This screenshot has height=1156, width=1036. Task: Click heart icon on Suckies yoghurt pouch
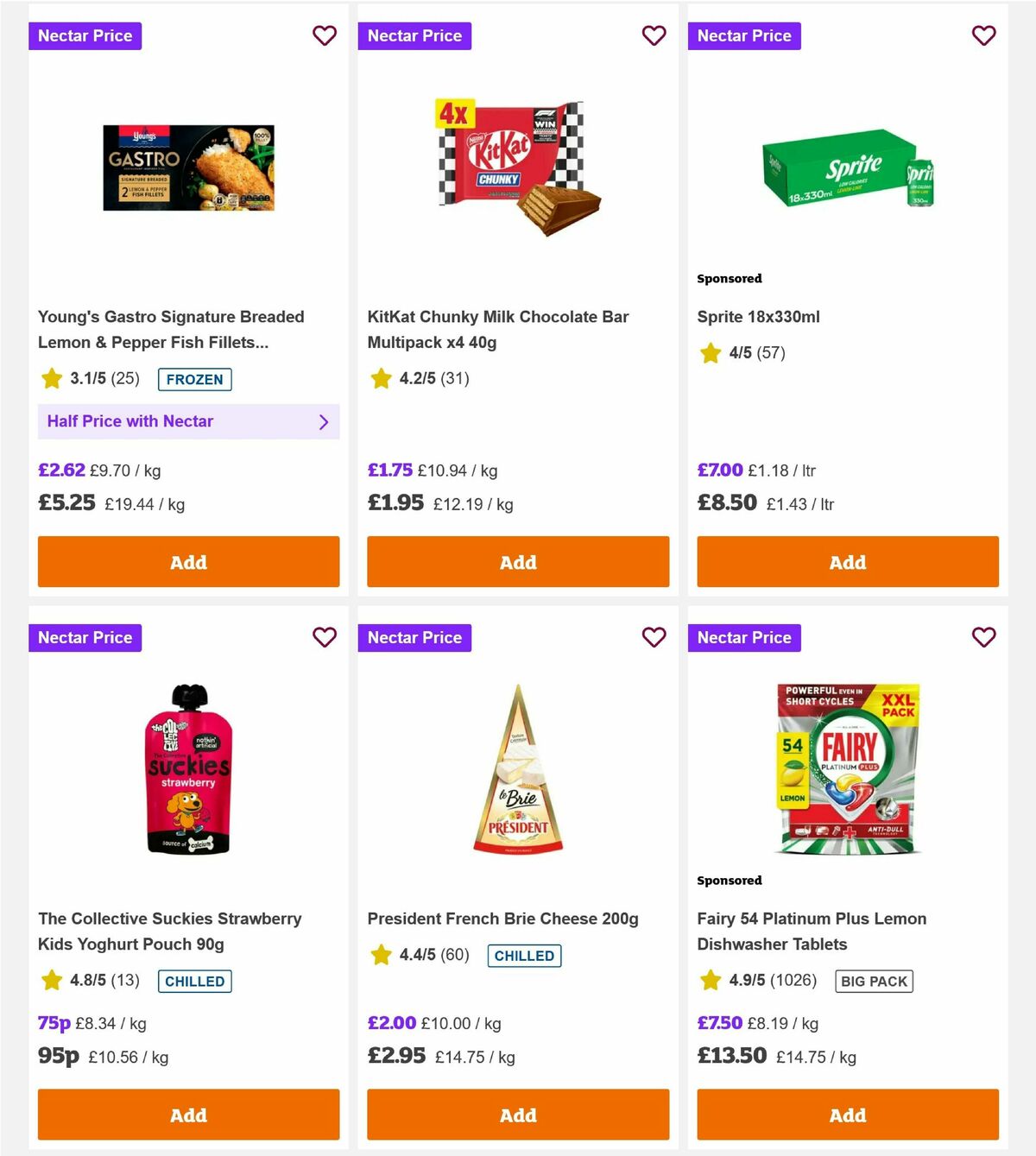pyautogui.click(x=325, y=637)
